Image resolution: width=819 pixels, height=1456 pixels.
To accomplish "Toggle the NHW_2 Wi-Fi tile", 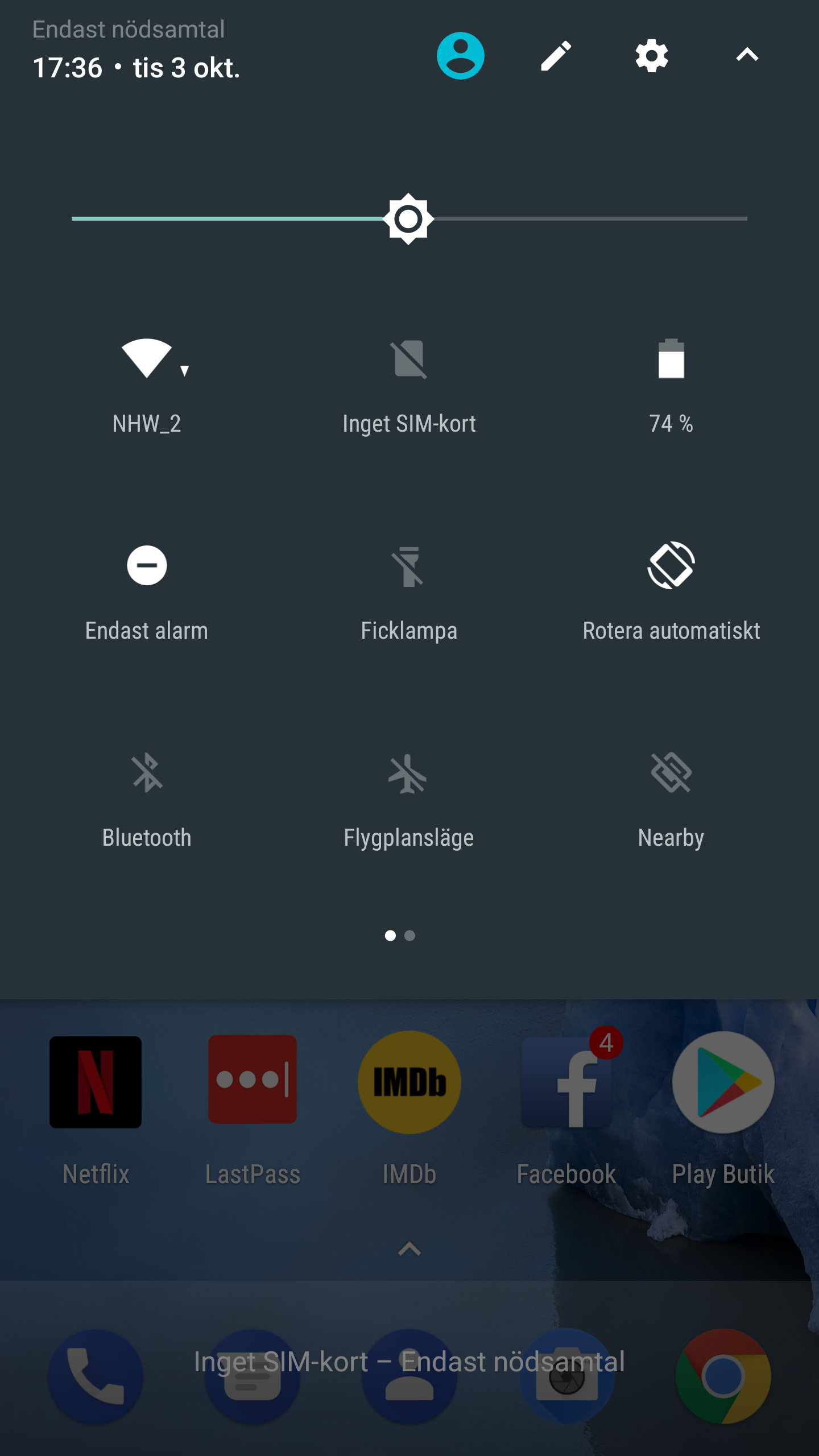I will pos(147,359).
